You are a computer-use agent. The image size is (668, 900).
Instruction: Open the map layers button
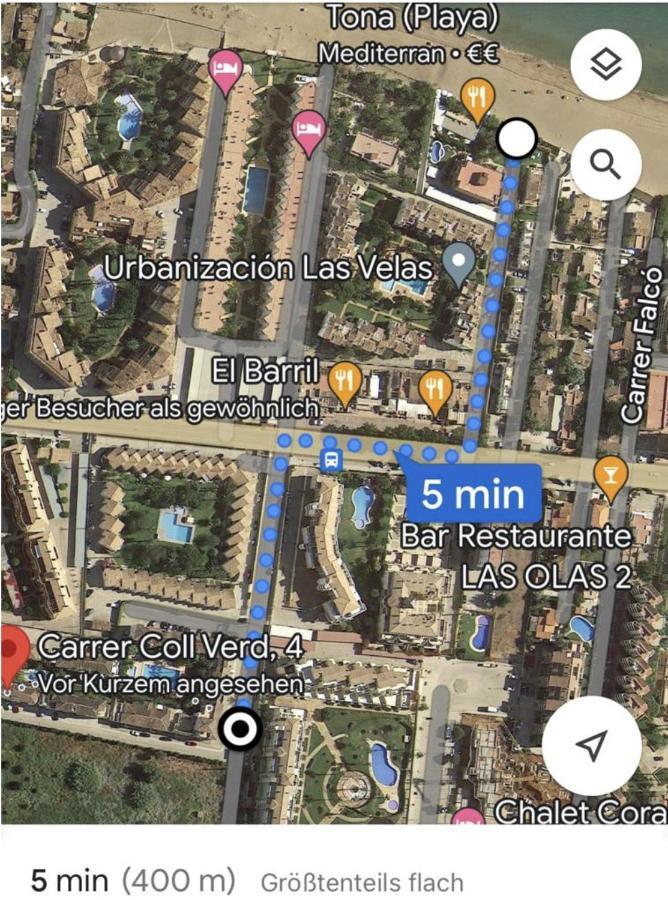[606, 66]
